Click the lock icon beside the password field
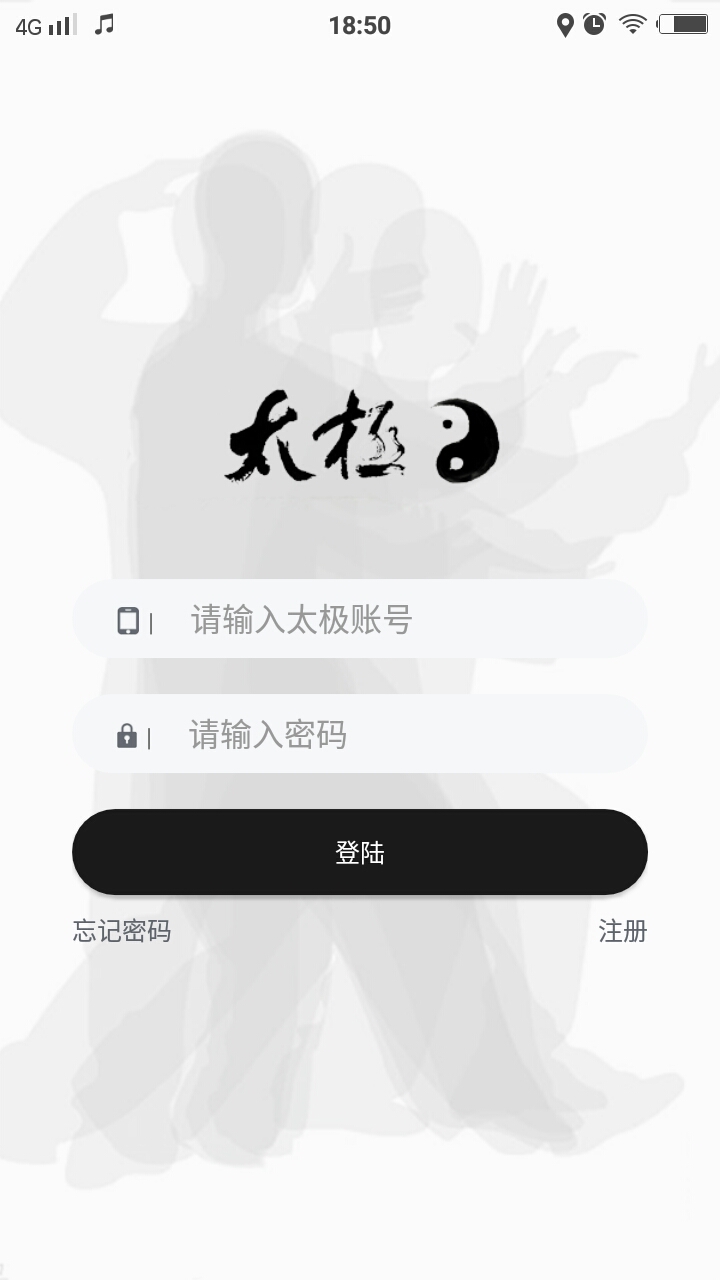 click(x=128, y=735)
